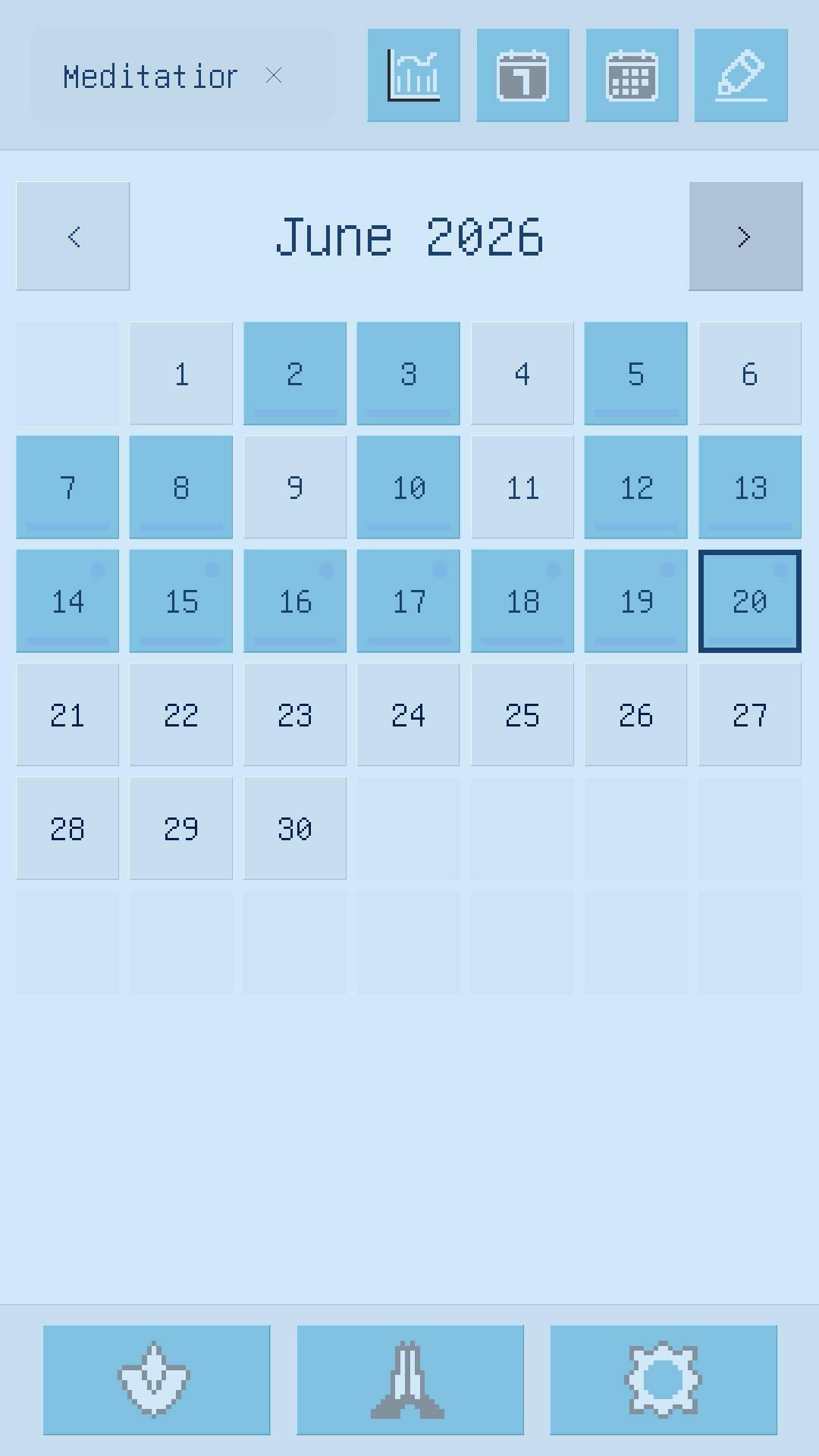Switch to the month grid calendar view
Image resolution: width=819 pixels, height=1456 pixels.
(x=632, y=75)
